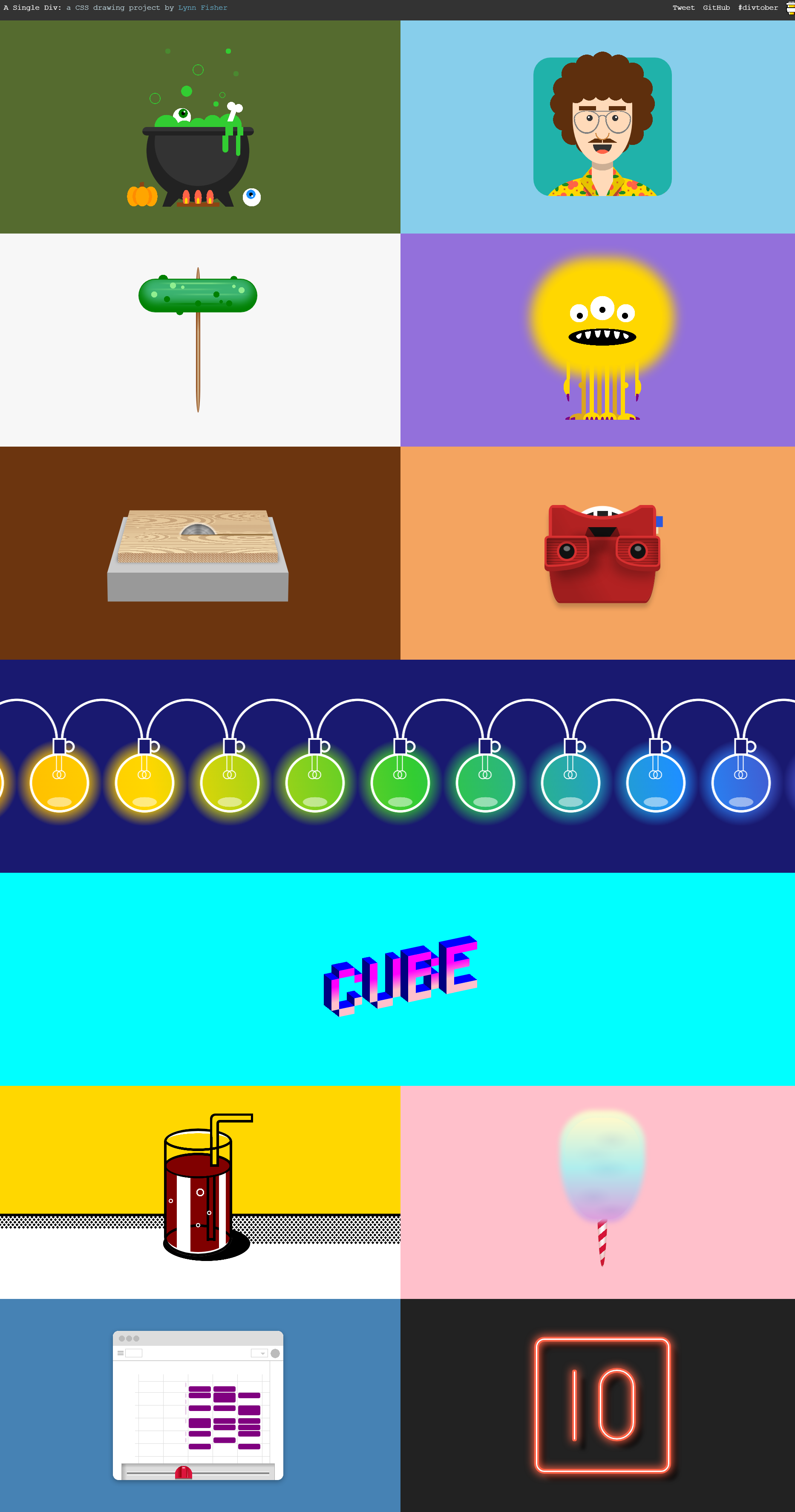Follow the Lynn Fisher author link
The width and height of the screenshot is (795, 1512).
tap(202, 8)
